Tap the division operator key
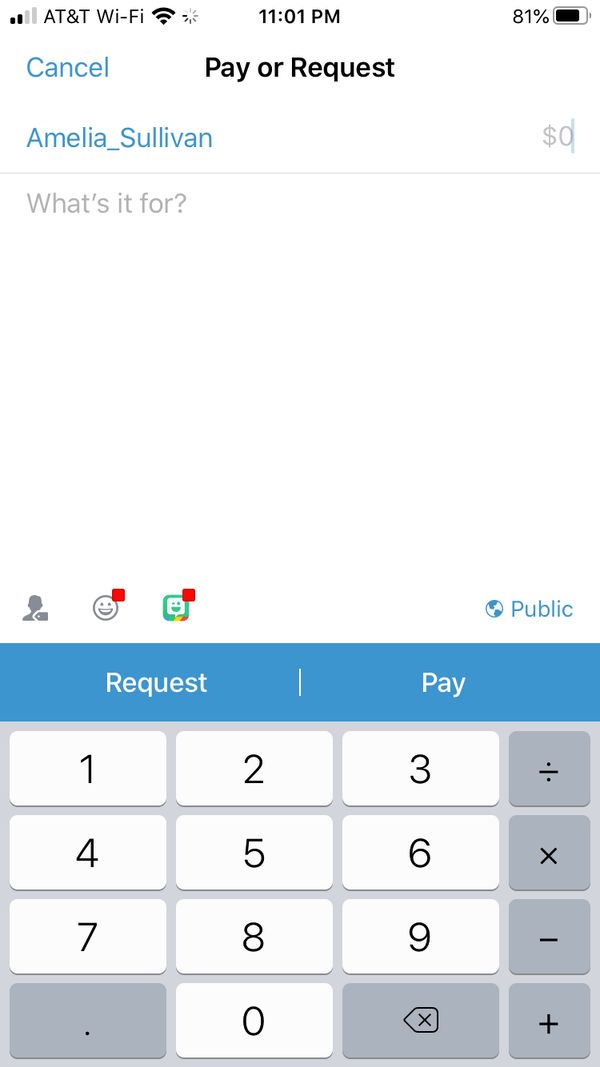The image size is (600, 1067). [x=548, y=769]
